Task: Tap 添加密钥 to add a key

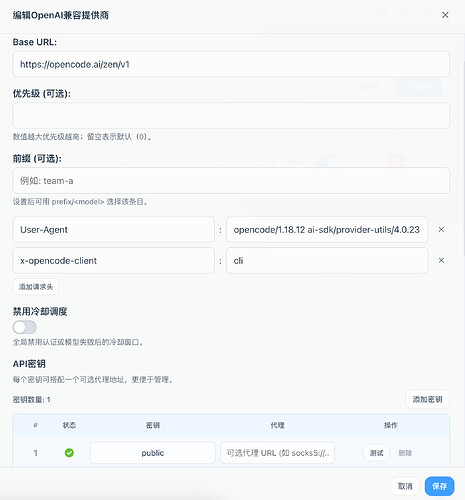Action: (427, 399)
